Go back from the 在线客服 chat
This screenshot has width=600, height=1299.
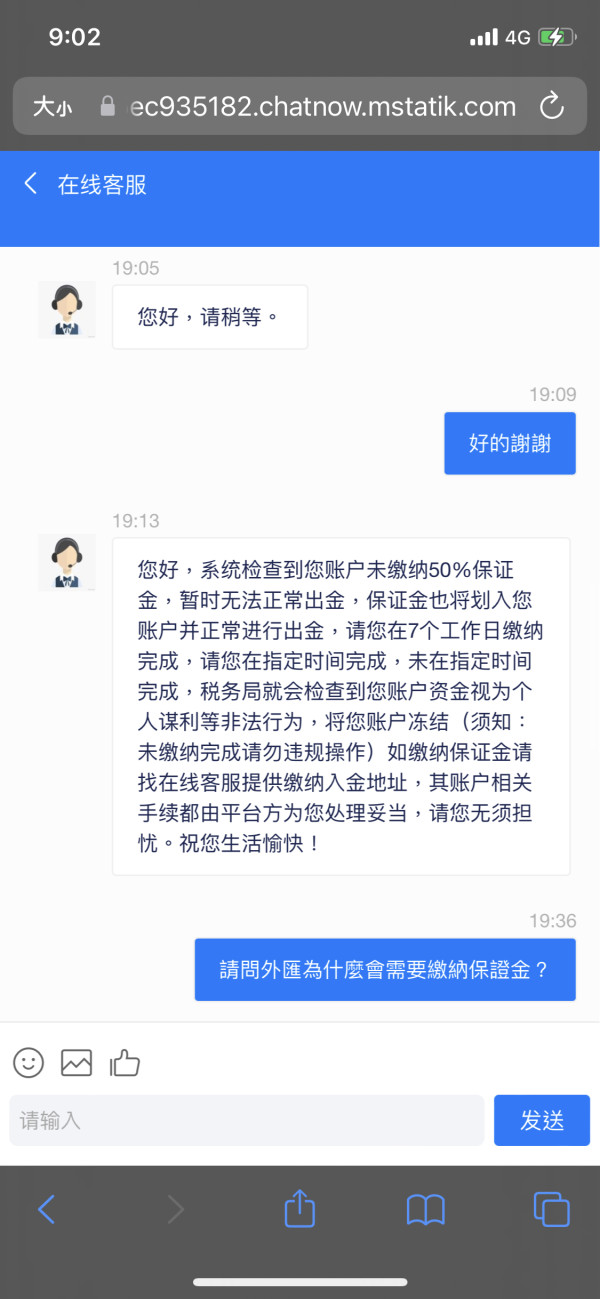point(31,184)
